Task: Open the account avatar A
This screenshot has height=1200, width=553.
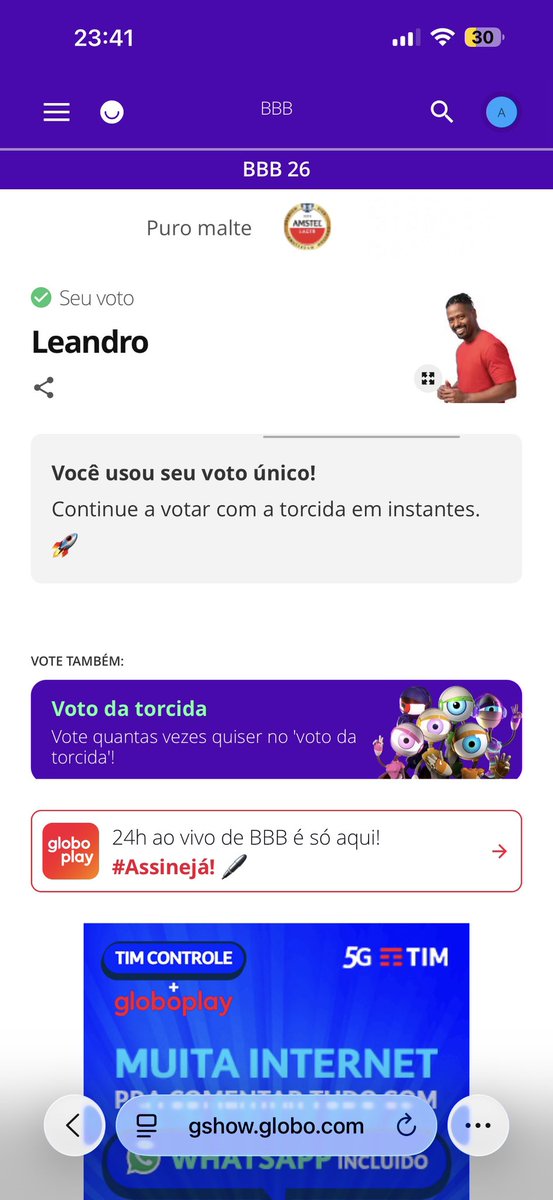Action: tap(502, 113)
